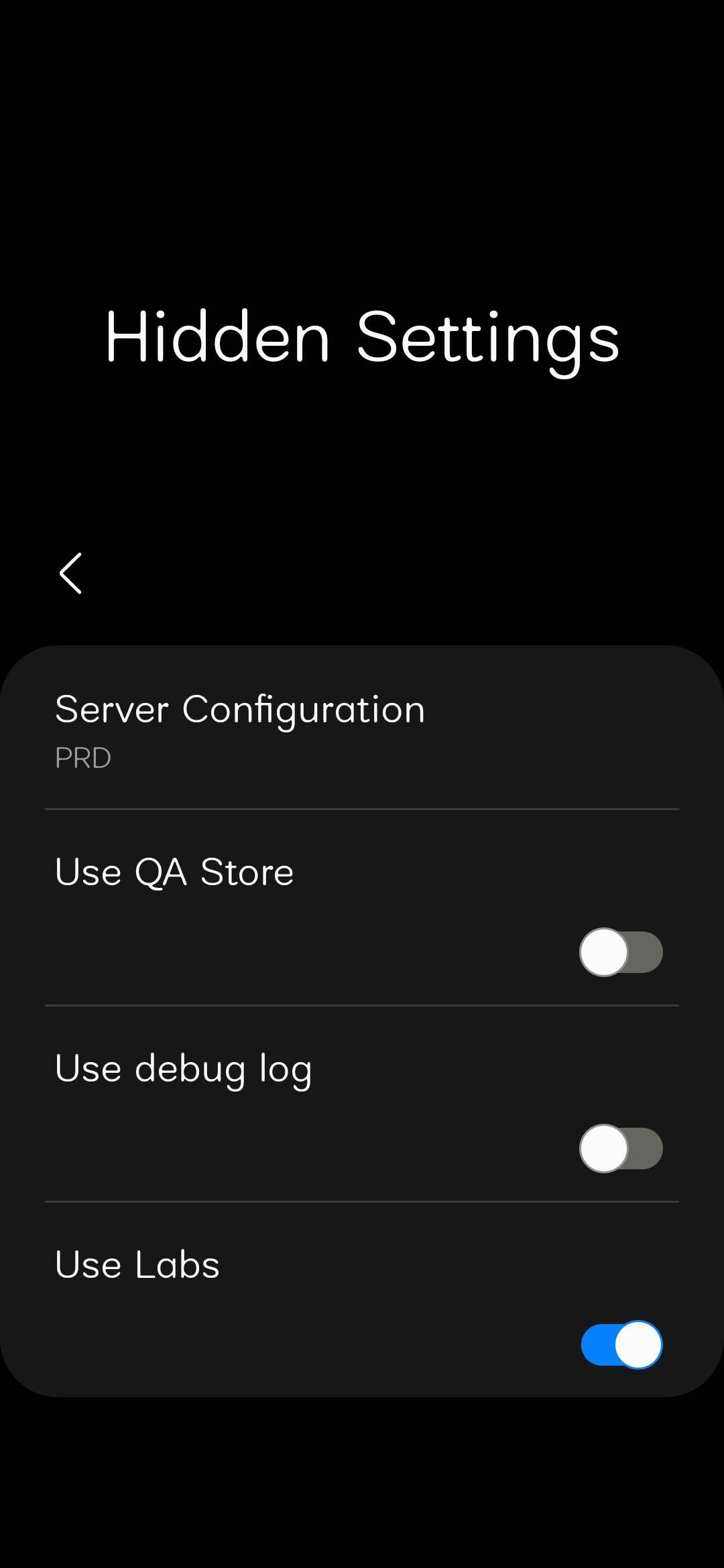Enable the Use QA Store switch
Image resolution: width=724 pixels, height=1568 pixels.
click(621, 952)
